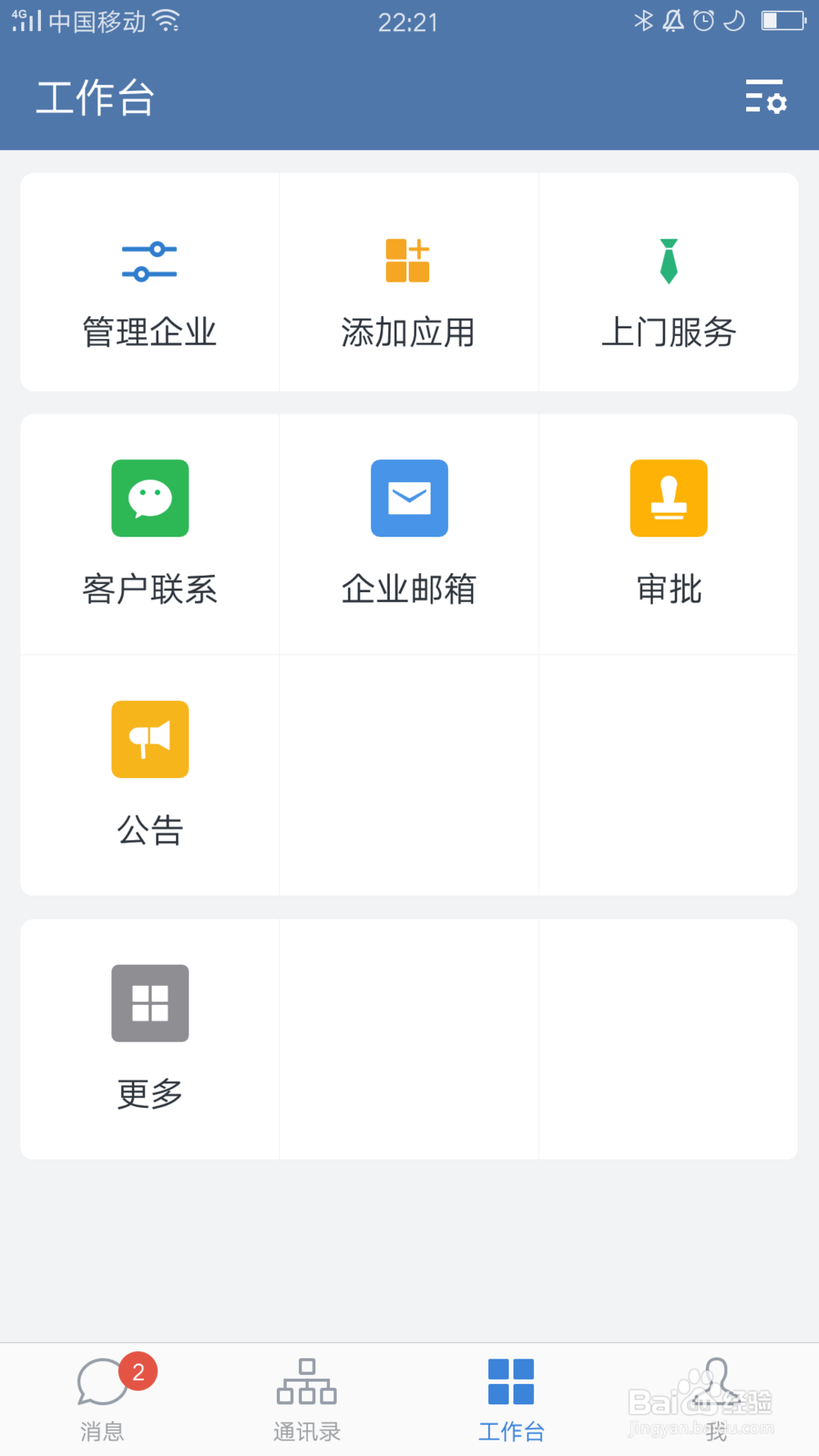Viewport: 819px width, 1456px height.
Task: Open 上门服务 tile
Action: 668,282
